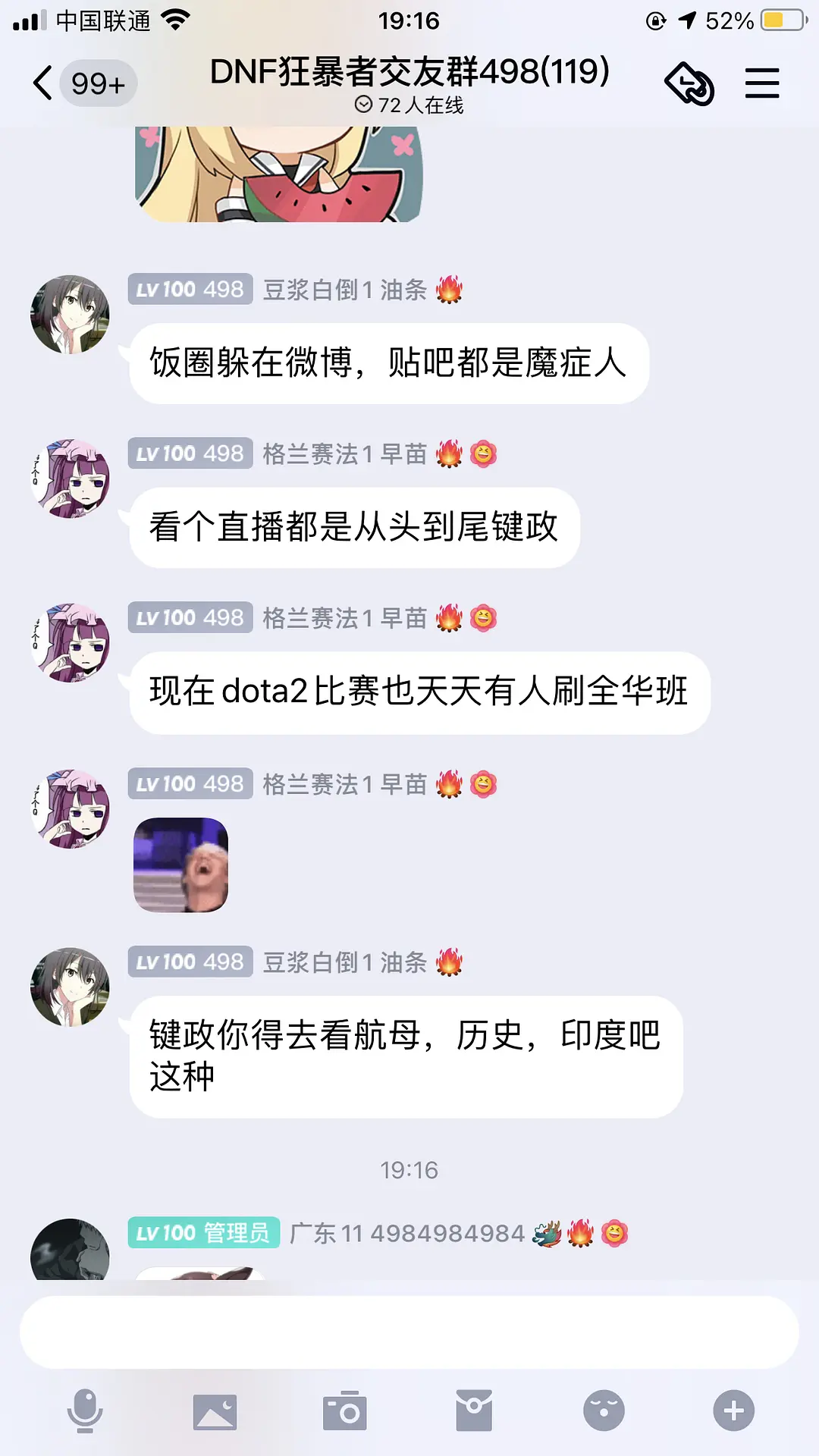Open the red packet option
Viewport: 819px width, 1456px height.
coord(474,1411)
